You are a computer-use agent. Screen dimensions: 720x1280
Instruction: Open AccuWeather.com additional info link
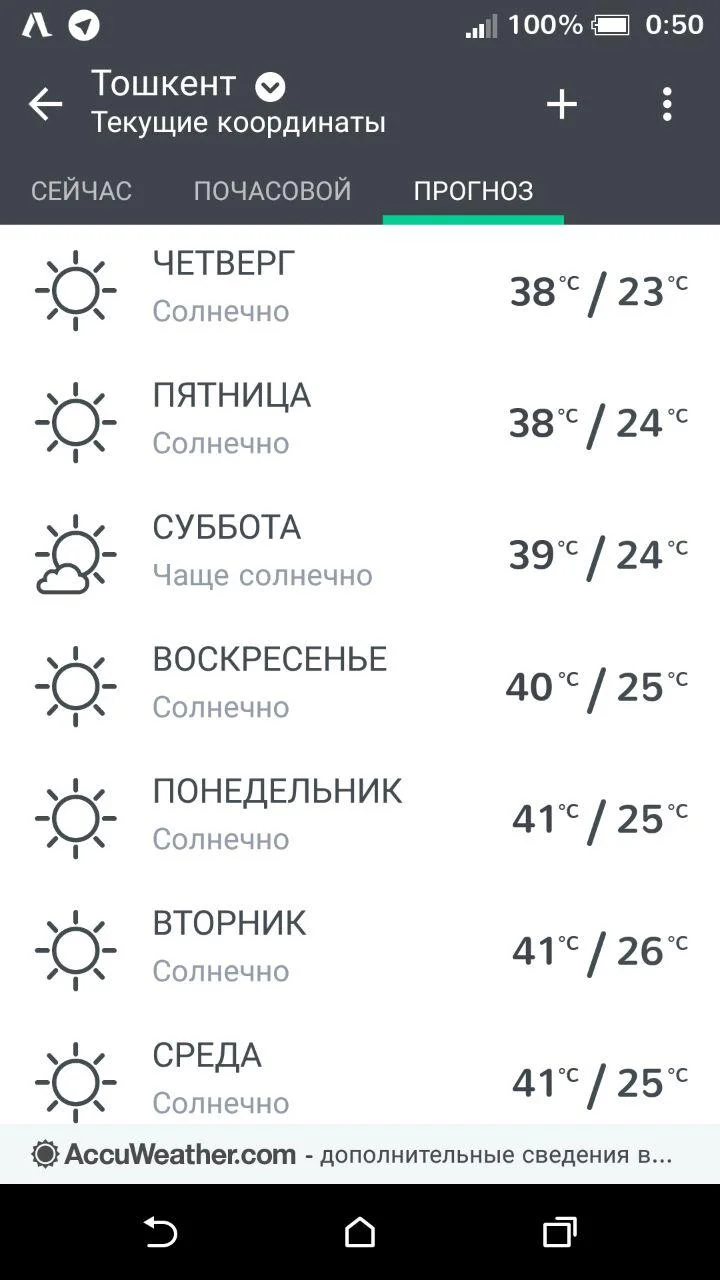coord(360,1155)
